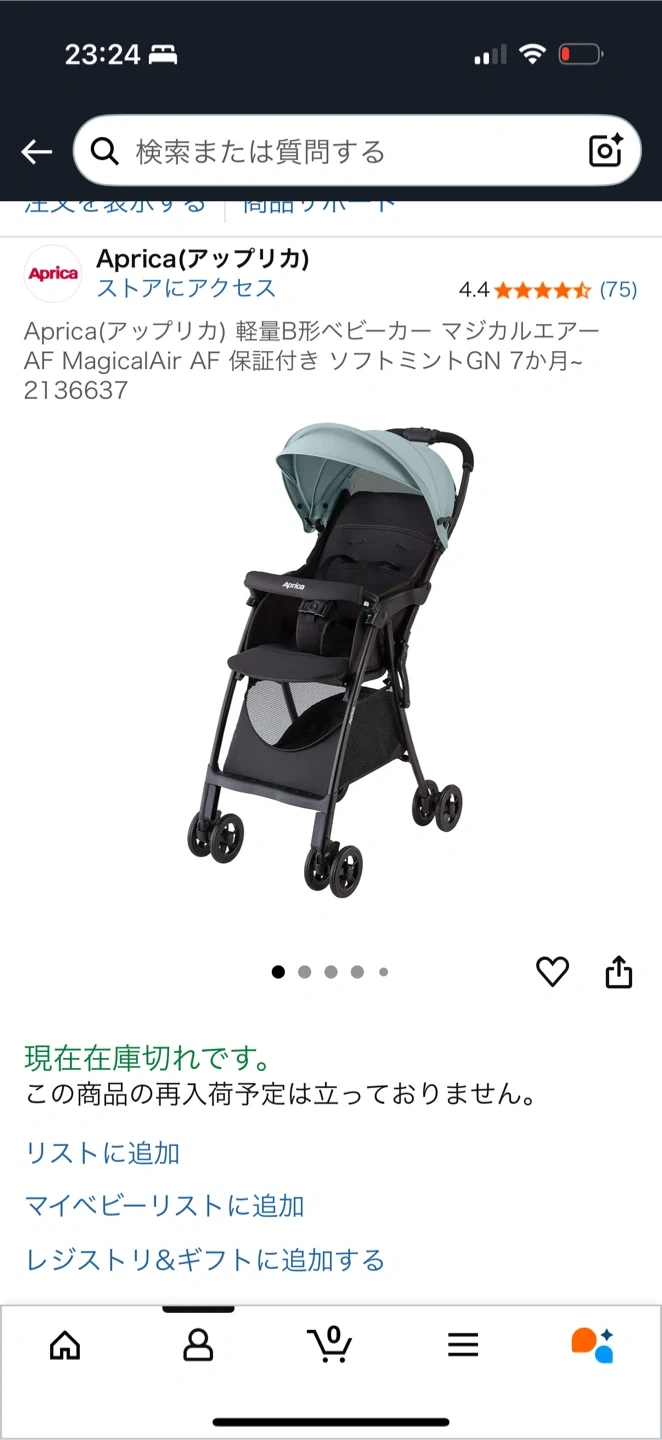Open the ストアにアクセス store link

(186, 288)
